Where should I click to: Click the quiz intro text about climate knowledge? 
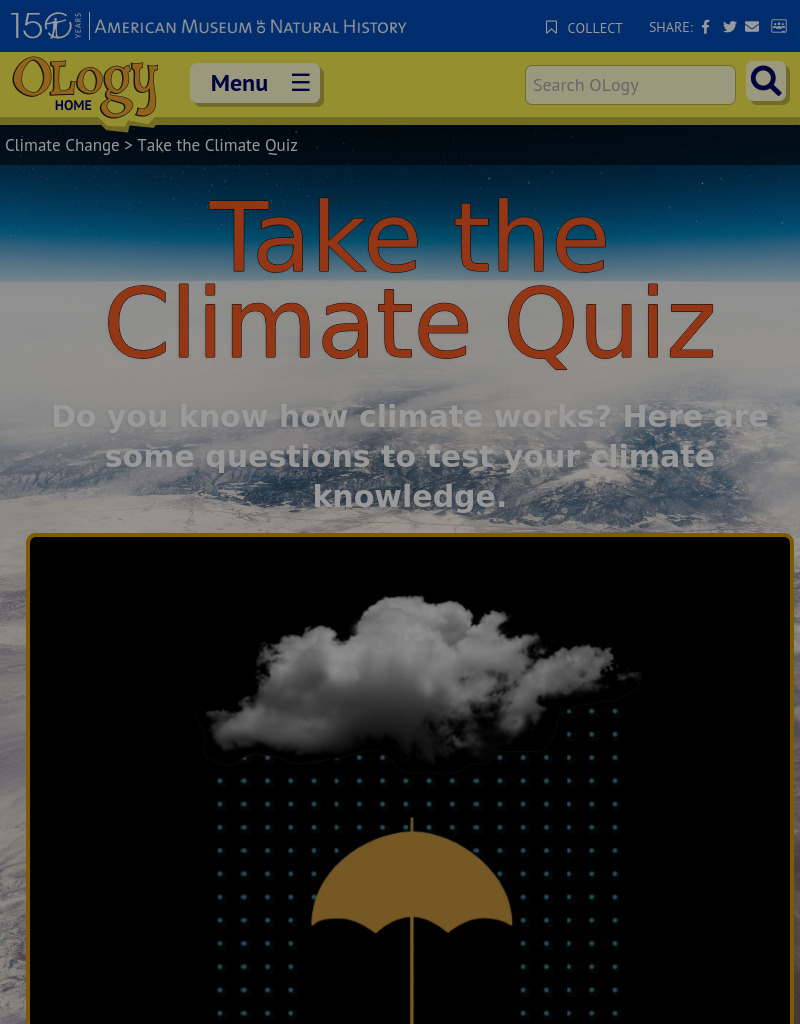click(410, 455)
